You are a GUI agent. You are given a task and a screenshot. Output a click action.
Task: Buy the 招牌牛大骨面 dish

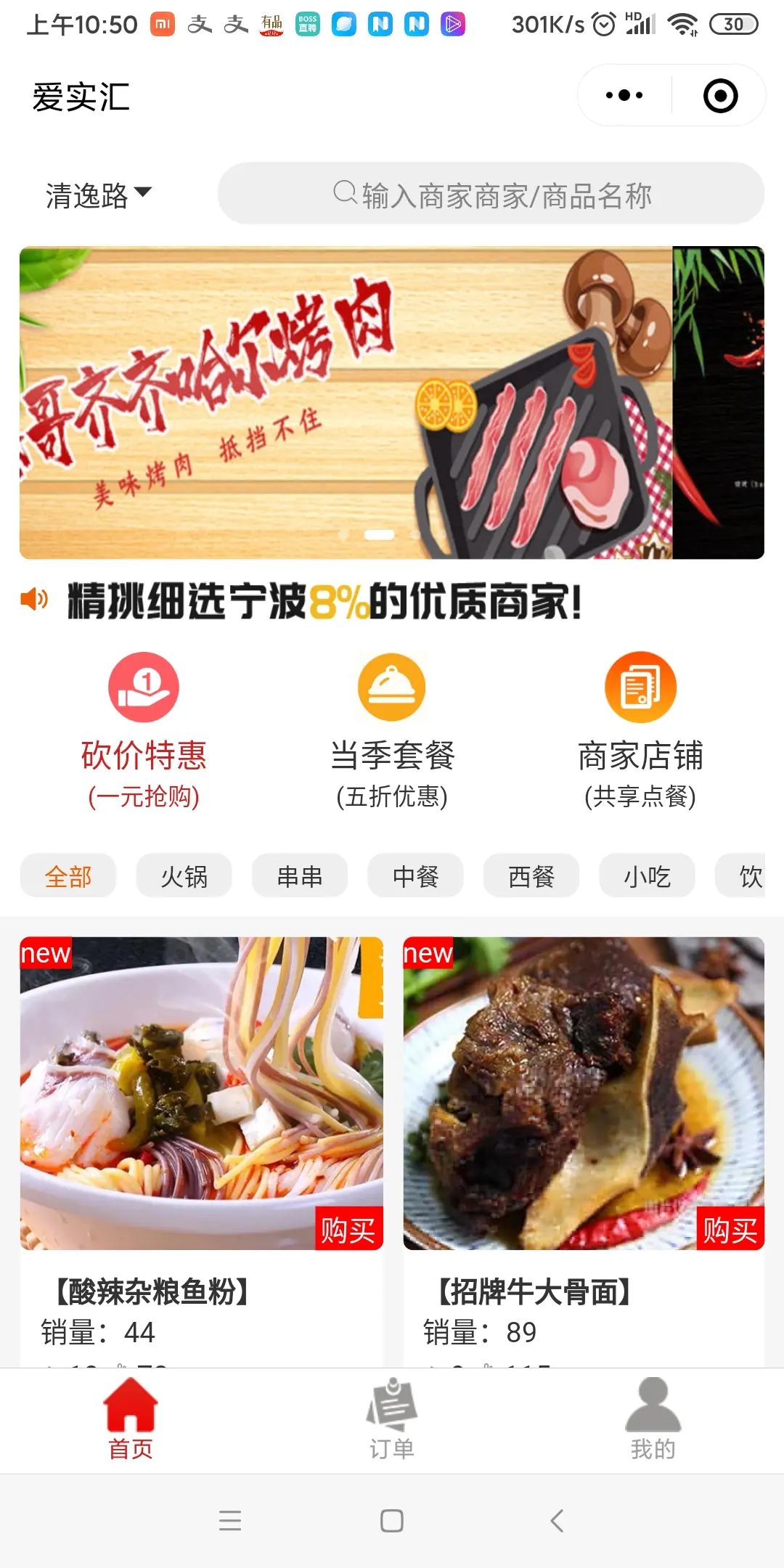[x=730, y=1229]
